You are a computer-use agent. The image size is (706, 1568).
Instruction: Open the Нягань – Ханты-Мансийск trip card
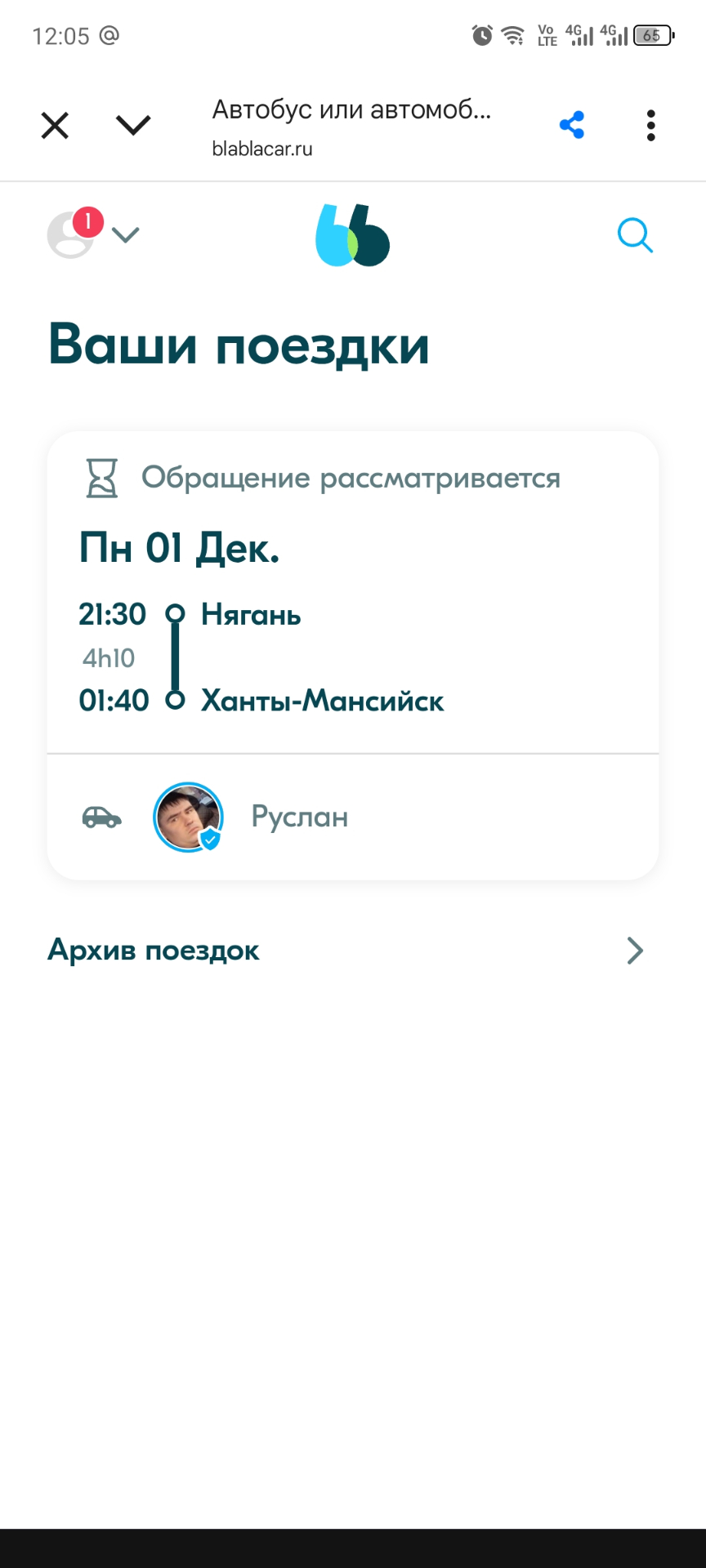coord(352,621)
